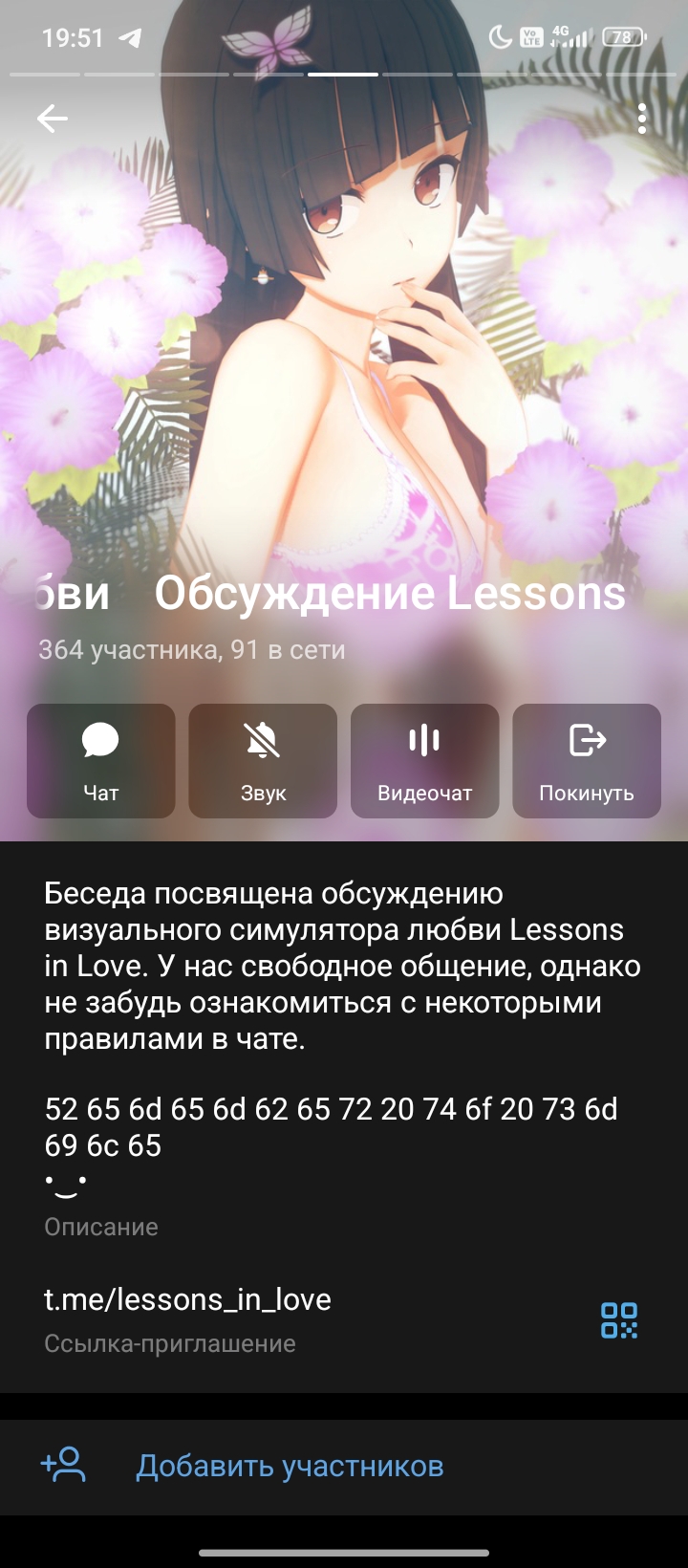This screenshot has width=688, height=1568.
Task: Tap the t.me/lessons_in_love invite link
Action: (188, 1299)
